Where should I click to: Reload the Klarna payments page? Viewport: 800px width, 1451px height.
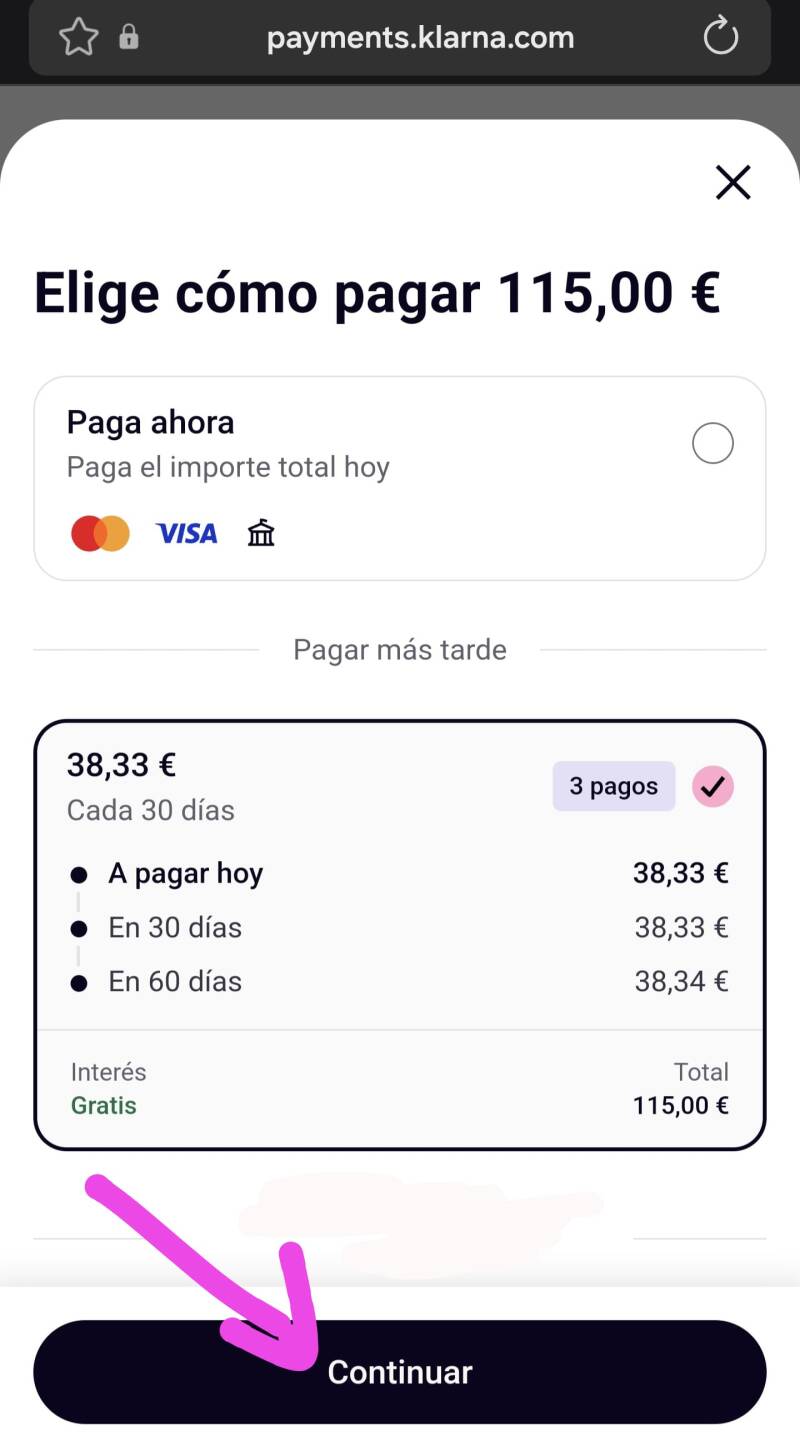tap(720, 38)
